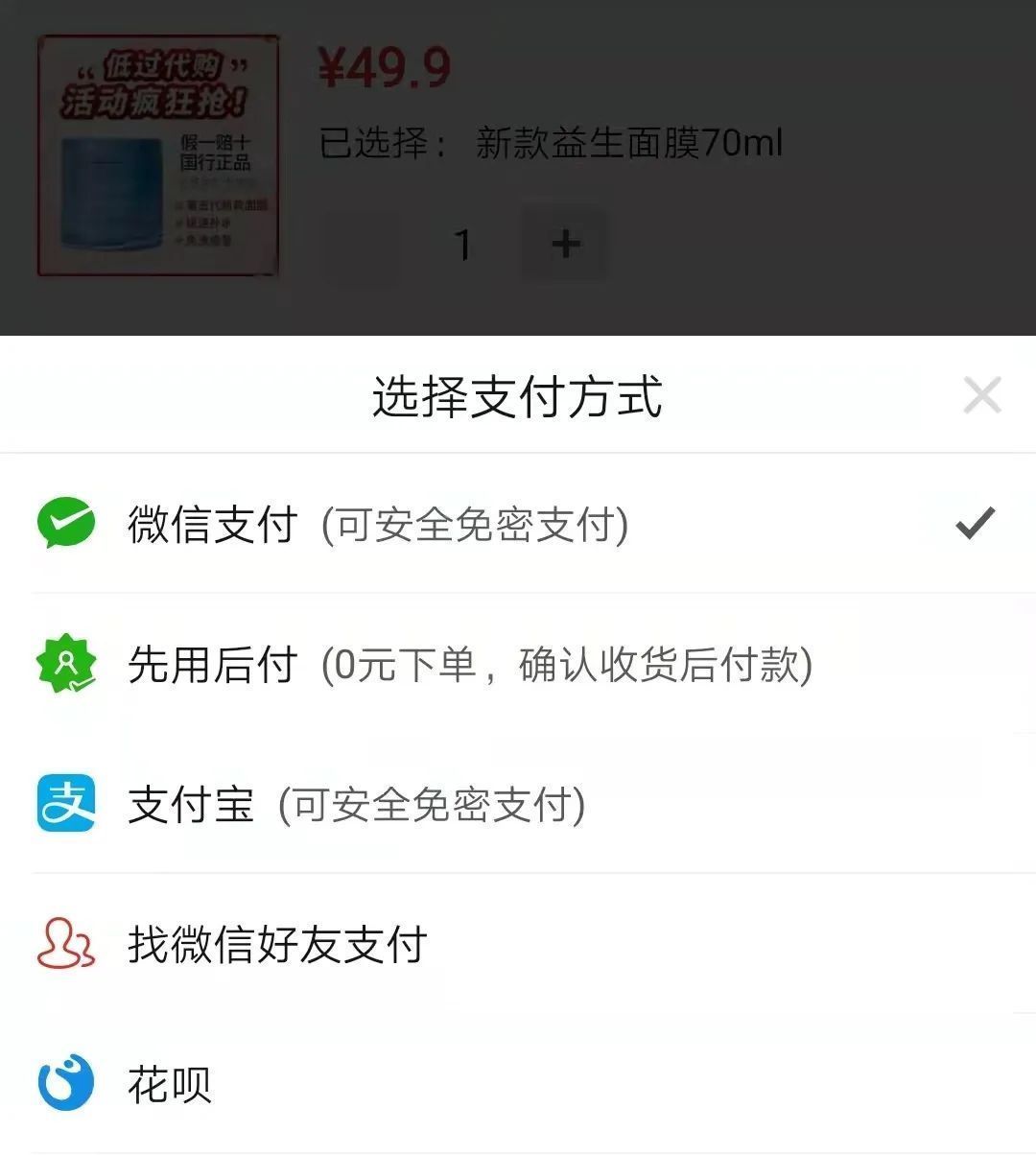Viewport: 1036px width, 1155px height.
Task: Tap the spec text 新款益生面膜70ml
Action: tap(628, 143)
